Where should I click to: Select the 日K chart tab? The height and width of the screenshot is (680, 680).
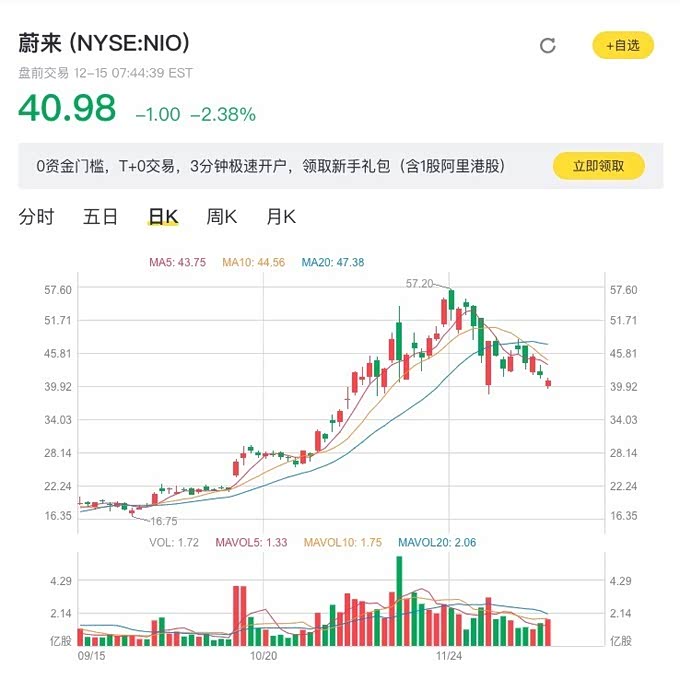163,217
